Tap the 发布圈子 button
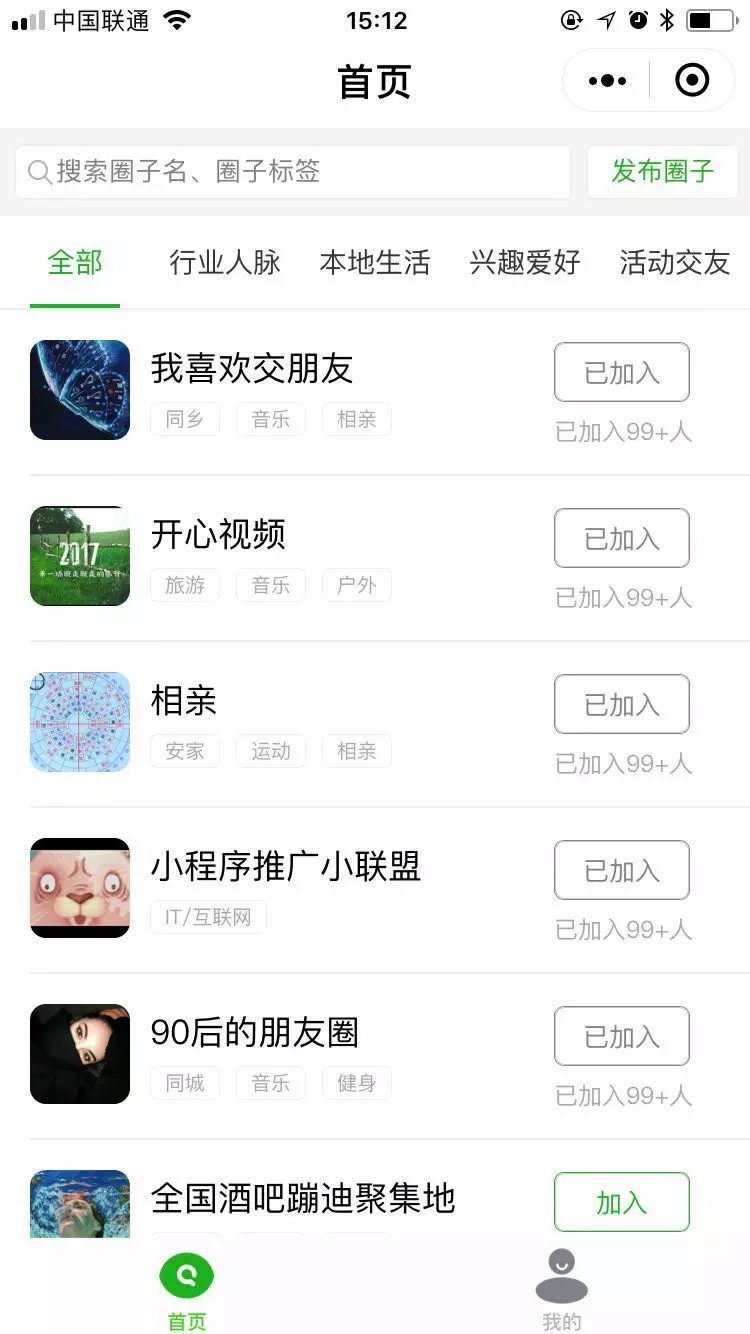The image size is (750, 1334). click(x=663, y=172)
